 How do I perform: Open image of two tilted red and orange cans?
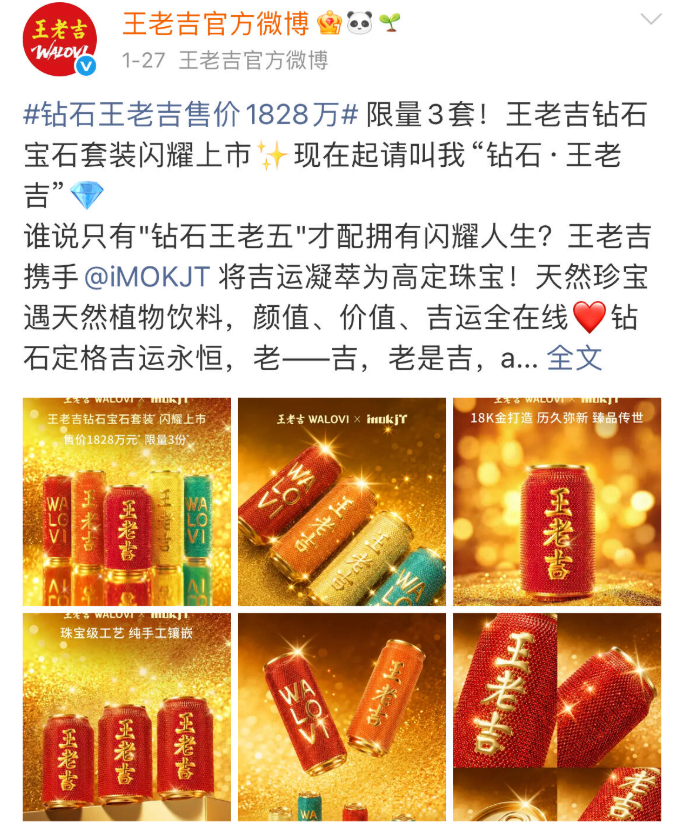click(x=342, y=715)
